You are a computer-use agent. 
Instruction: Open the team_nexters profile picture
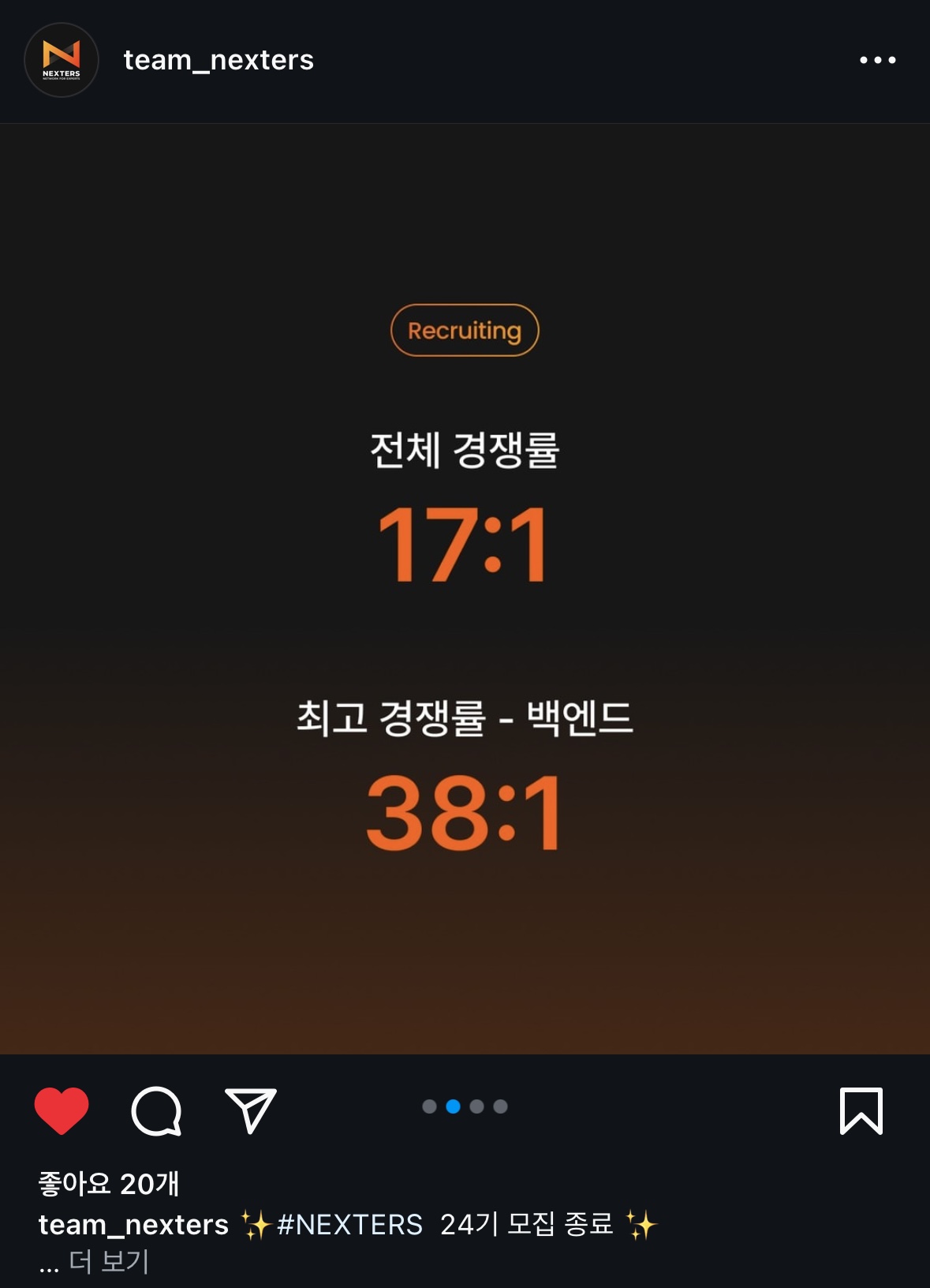click(x=62, y=60)
